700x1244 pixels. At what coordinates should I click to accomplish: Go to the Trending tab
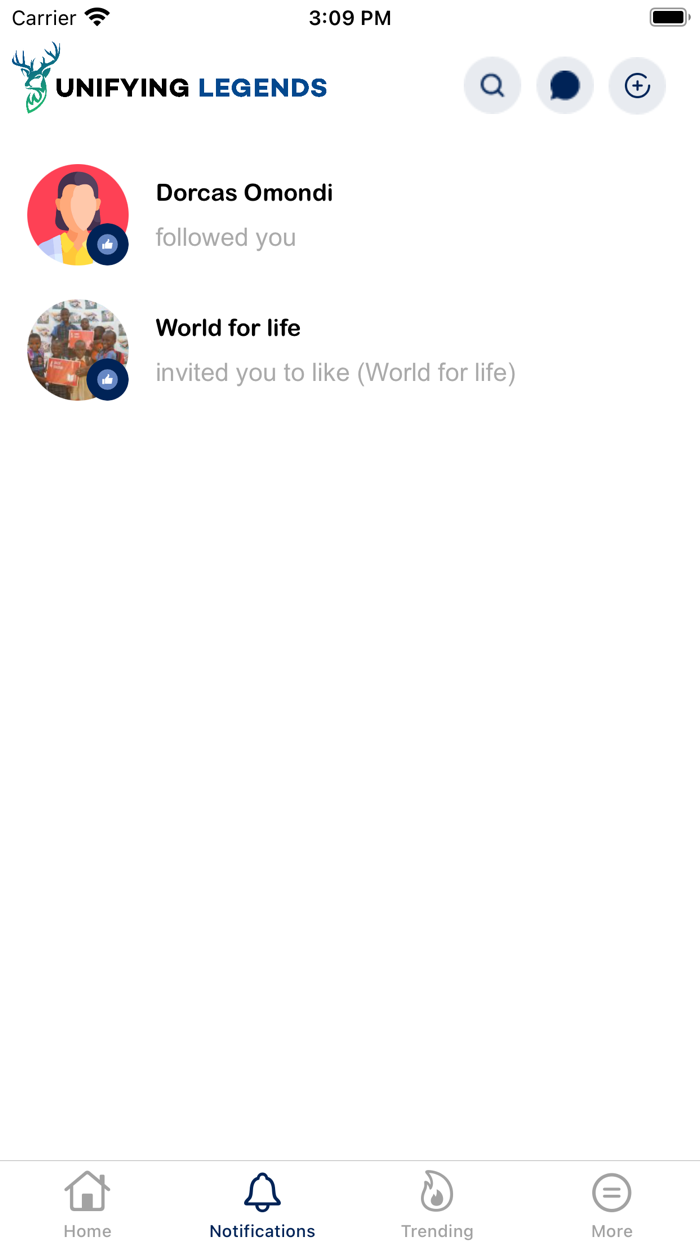pyautogui.click(x=437, y=1203)
